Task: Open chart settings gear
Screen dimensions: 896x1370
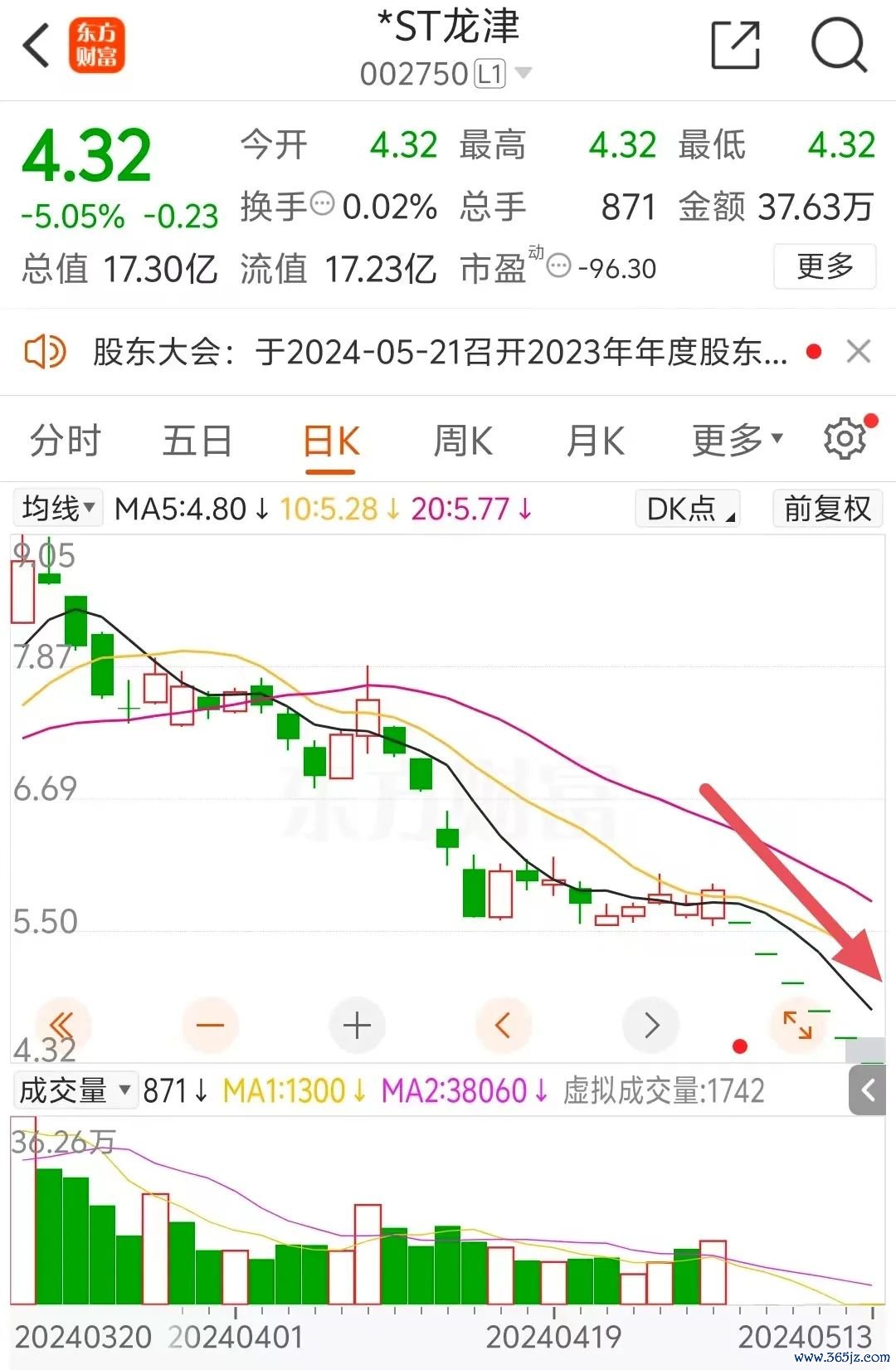Action: coord(845,439)
